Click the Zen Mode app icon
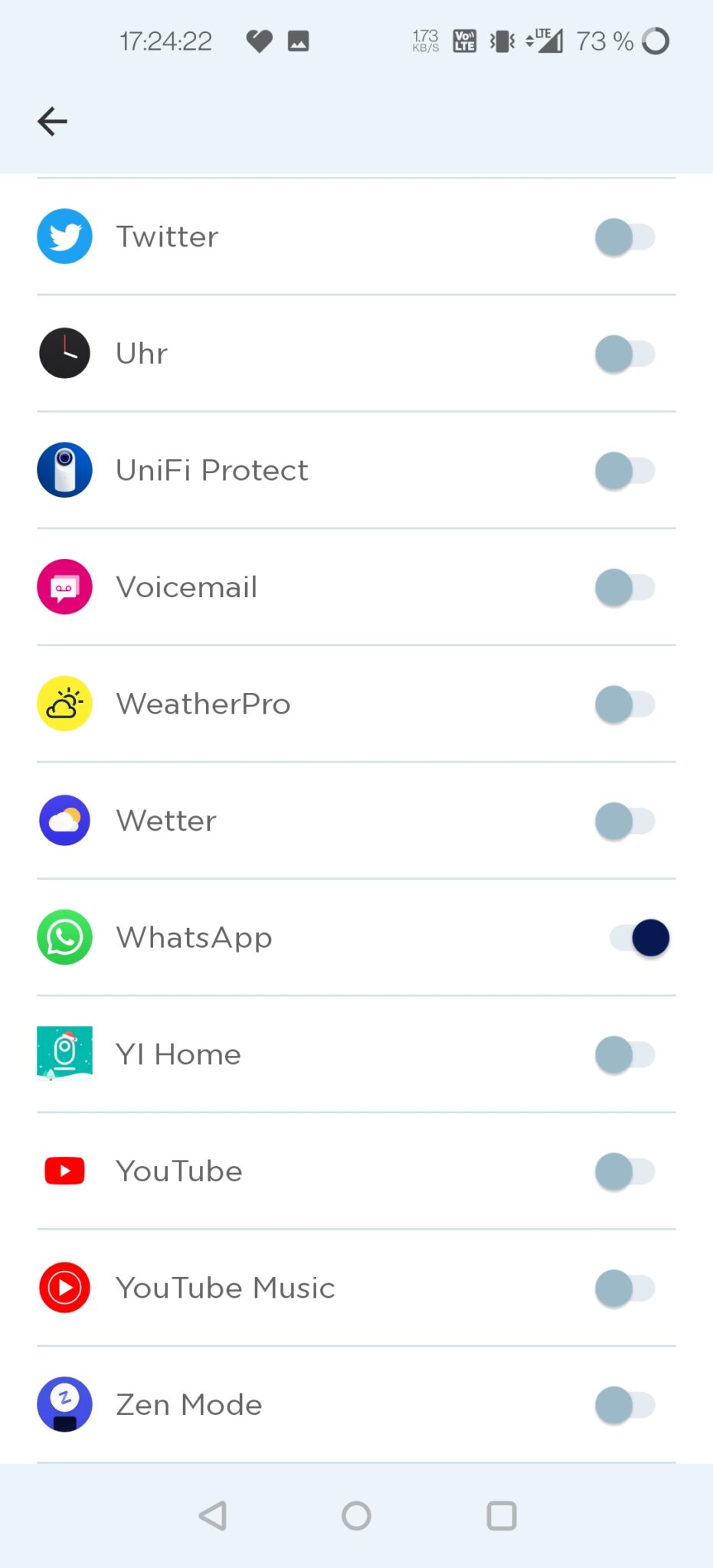 coord(64,1404)
